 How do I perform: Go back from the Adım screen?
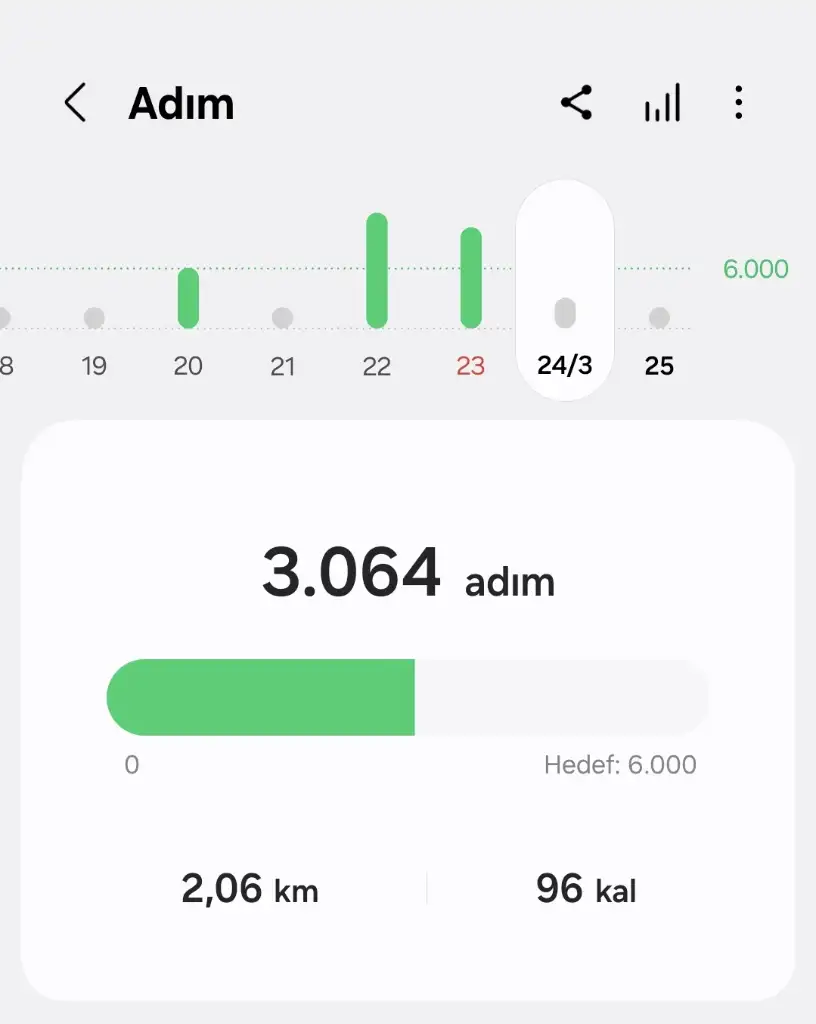(x=75, y=103)
